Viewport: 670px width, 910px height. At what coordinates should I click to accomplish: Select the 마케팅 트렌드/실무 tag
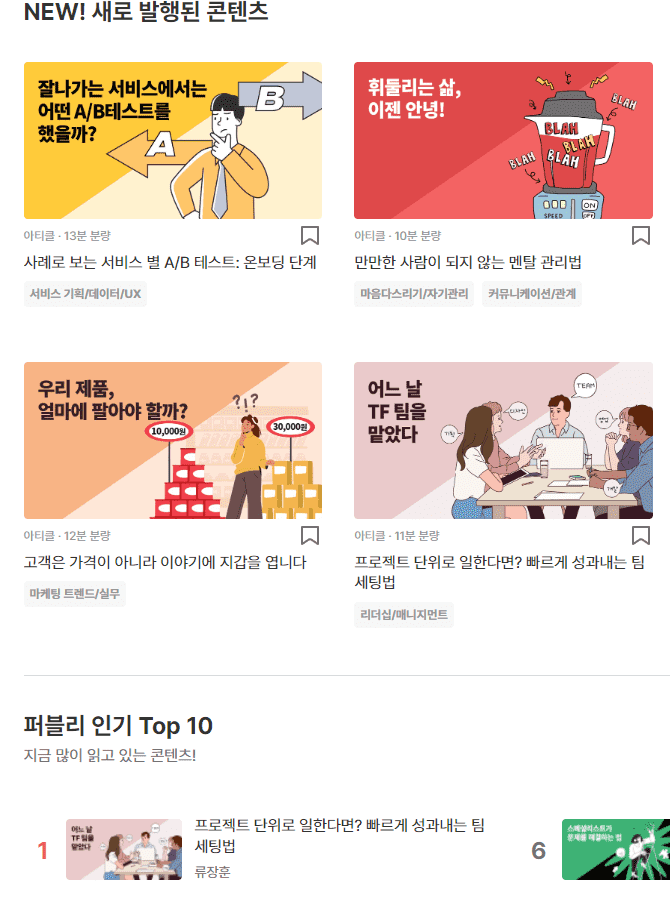[75, 594]
